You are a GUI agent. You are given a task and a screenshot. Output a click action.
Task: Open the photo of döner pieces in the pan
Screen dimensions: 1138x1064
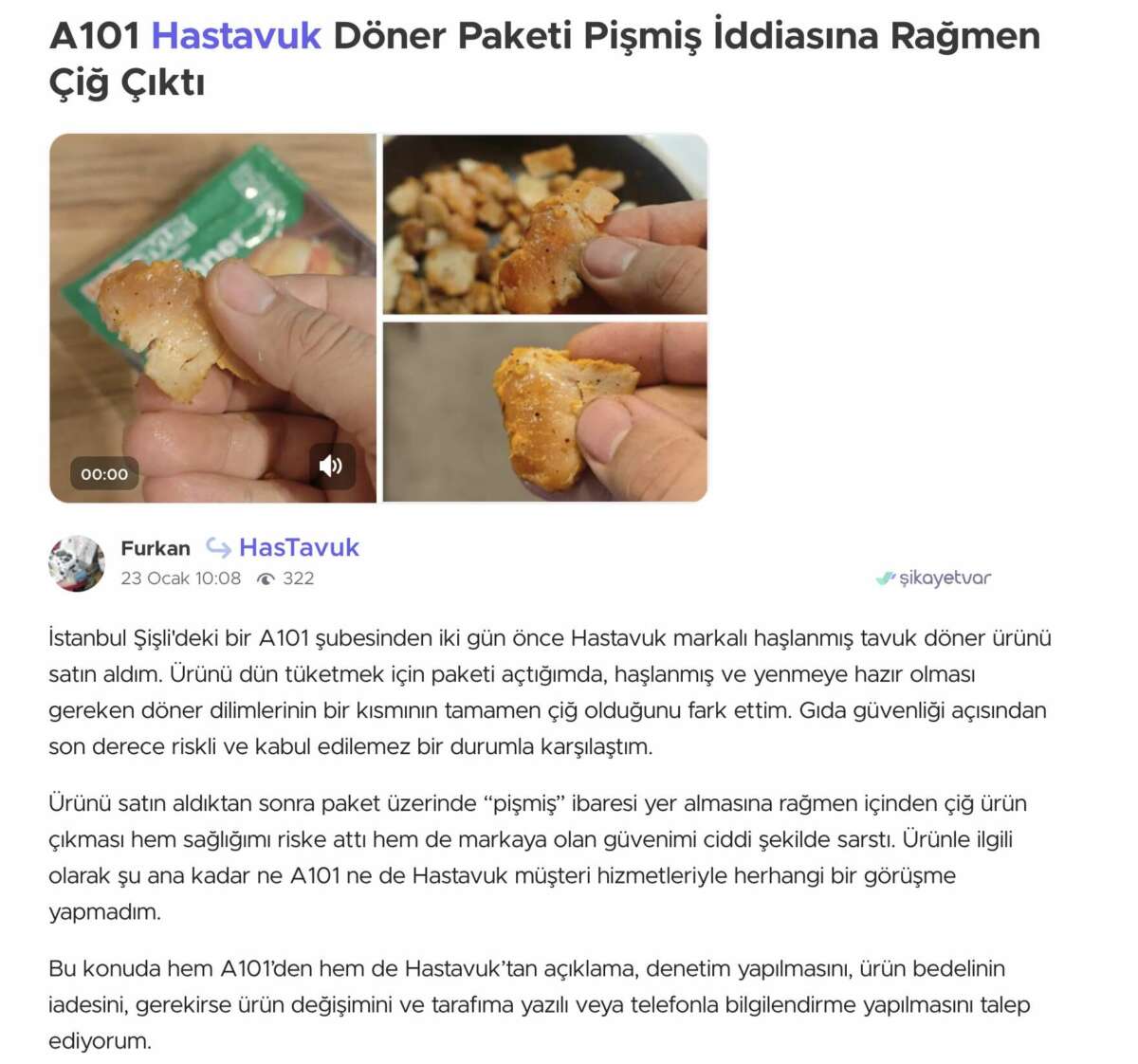[544, 224]
